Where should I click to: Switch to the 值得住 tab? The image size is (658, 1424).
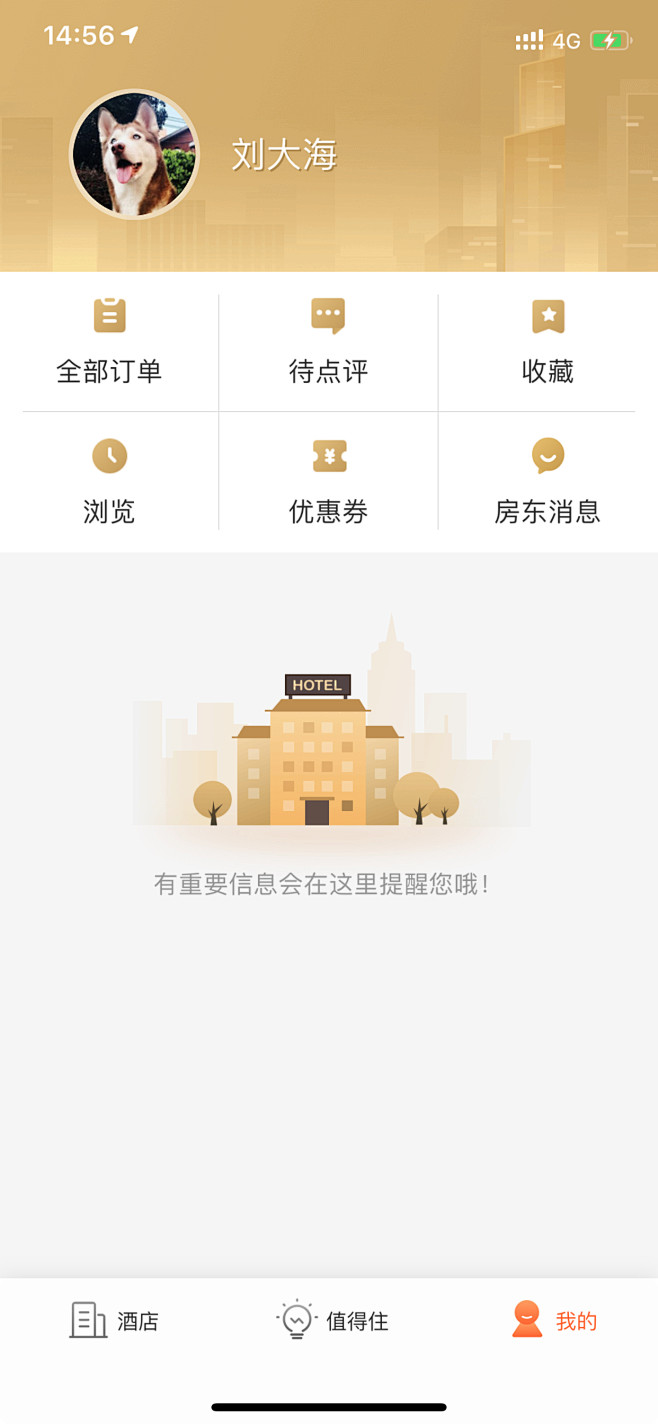coord(332,1320)
